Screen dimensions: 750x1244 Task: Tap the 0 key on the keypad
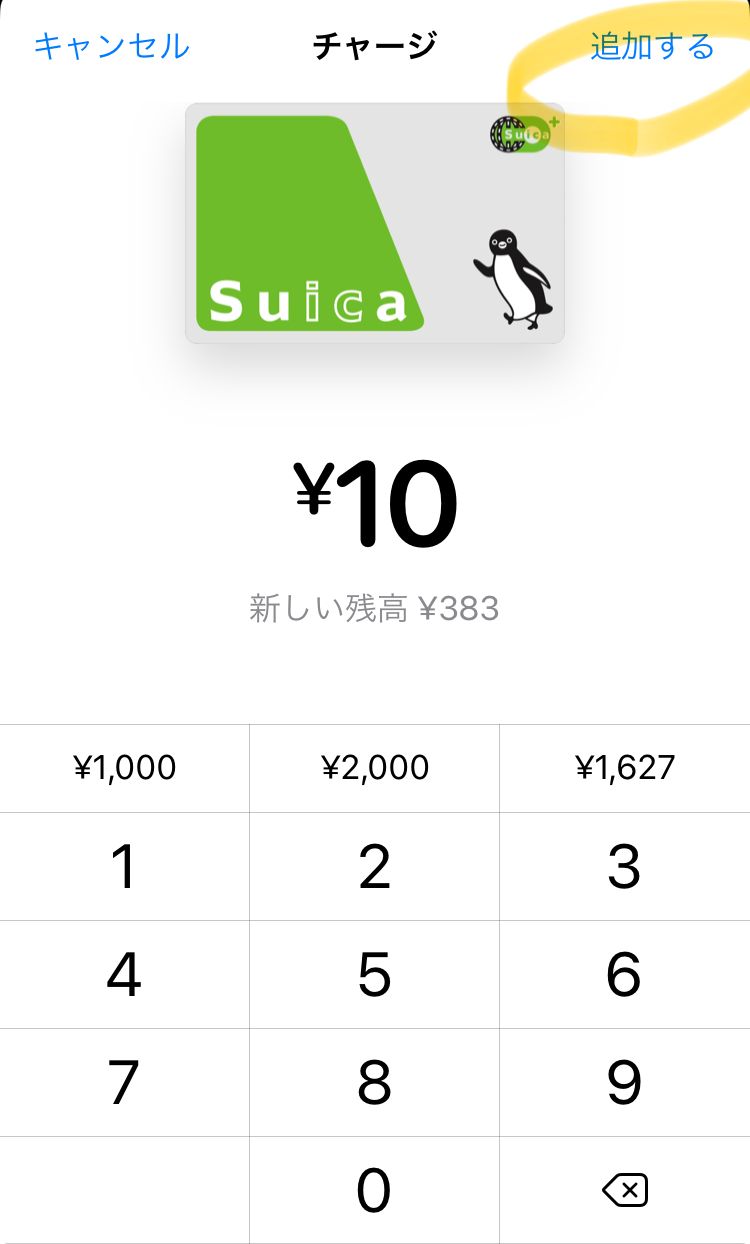[374, 1190]
